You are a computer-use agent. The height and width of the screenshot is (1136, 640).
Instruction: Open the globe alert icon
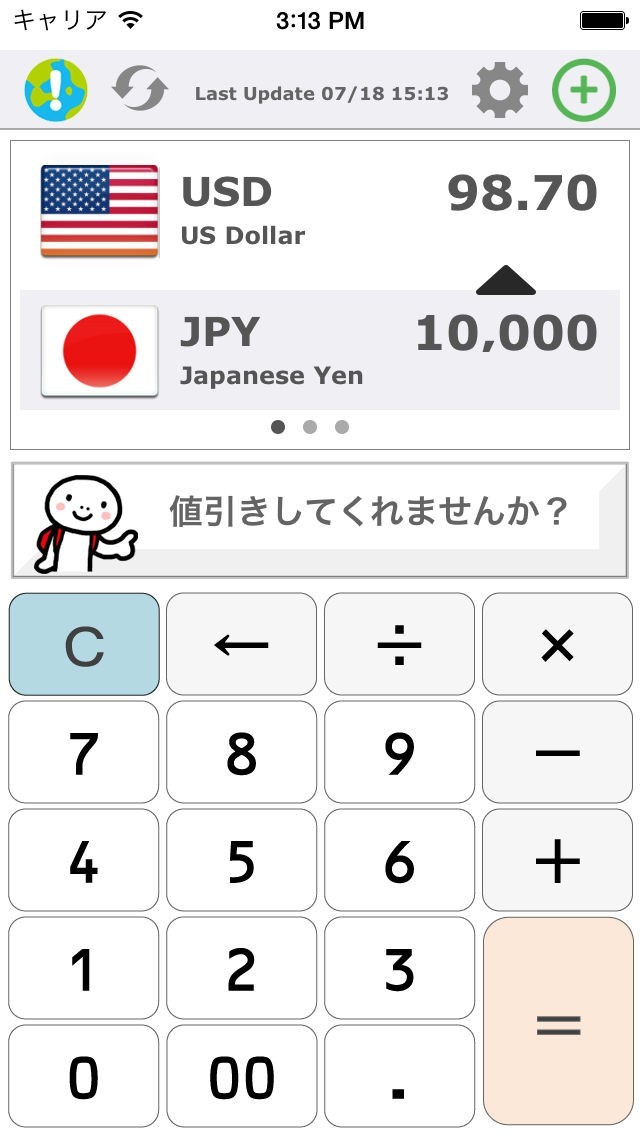(56, 91)
